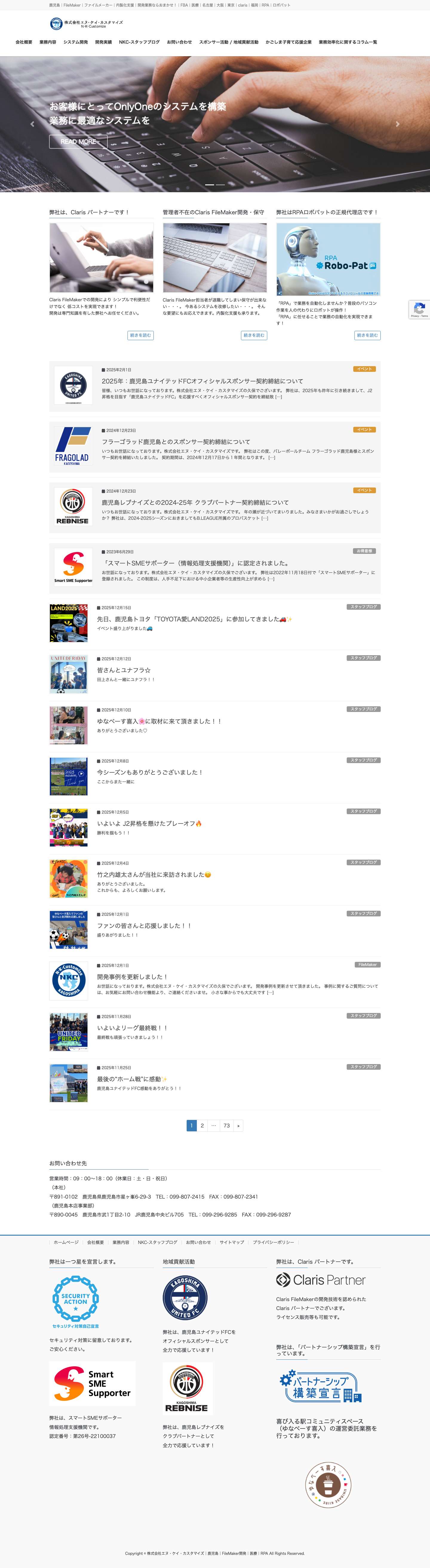Jump to page 73 in pagination
430x1568 pixels.
(227, 1125)
